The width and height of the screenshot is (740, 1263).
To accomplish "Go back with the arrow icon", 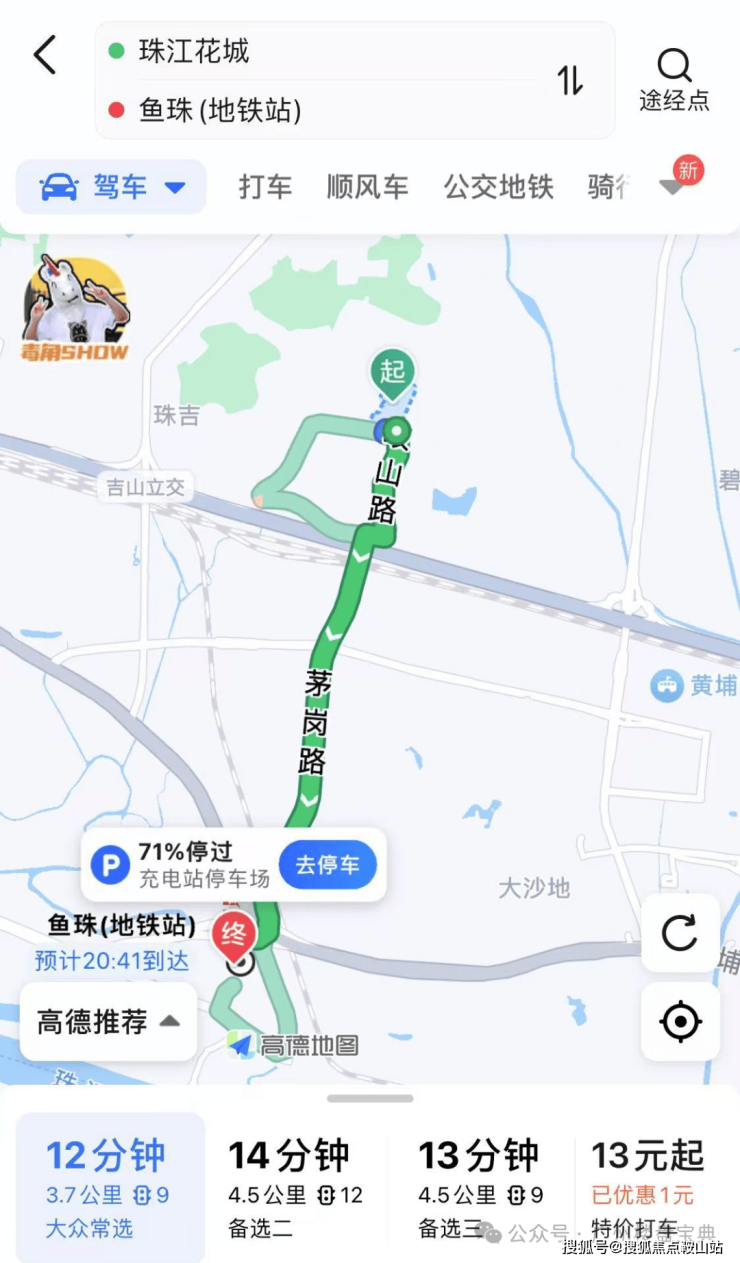I will pyautogui.click(x=46, y=55).
